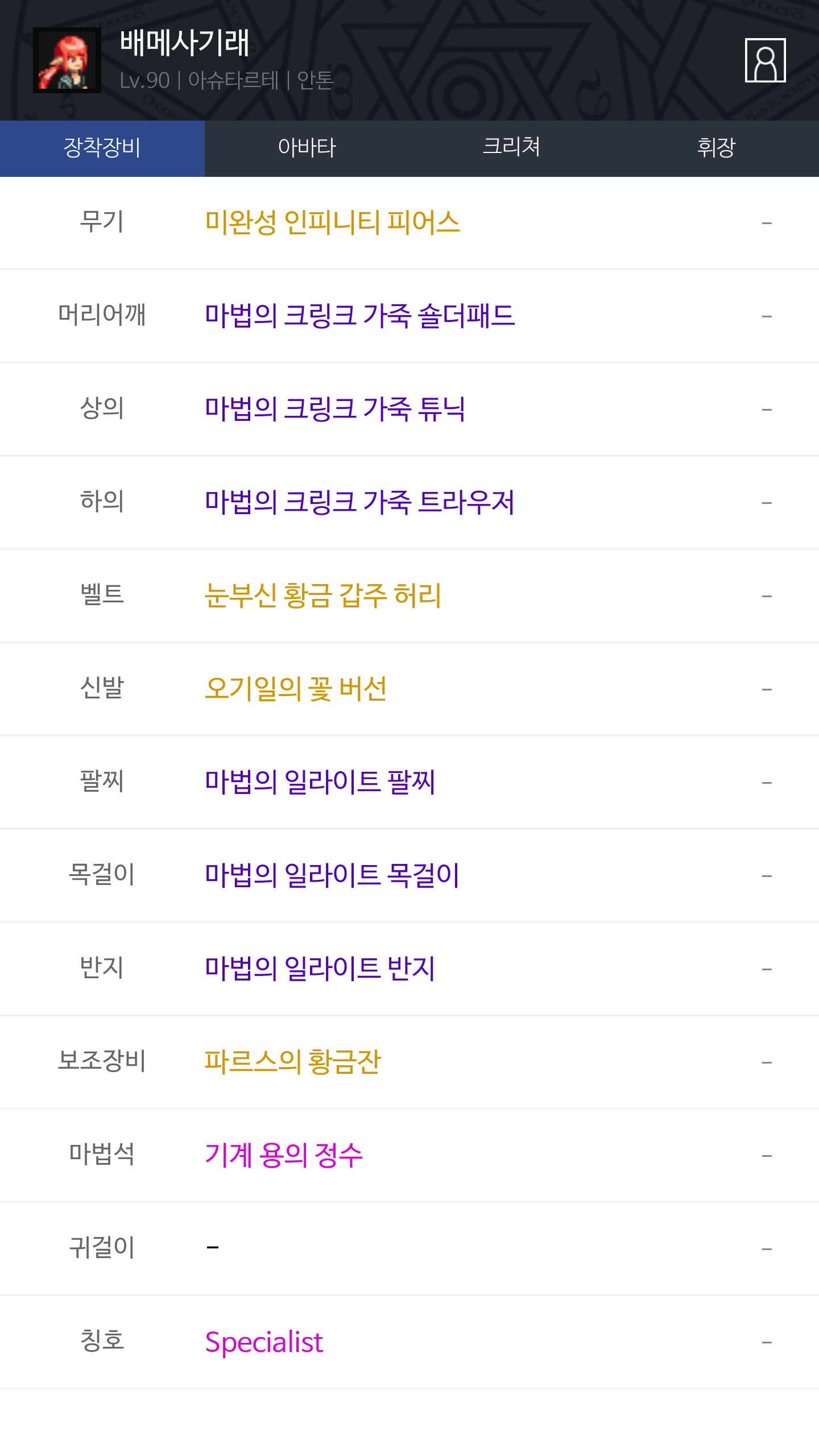The image size is (819, 1456).
Task: Switch to the 크리쳐 tab
Action: point(511,148)
